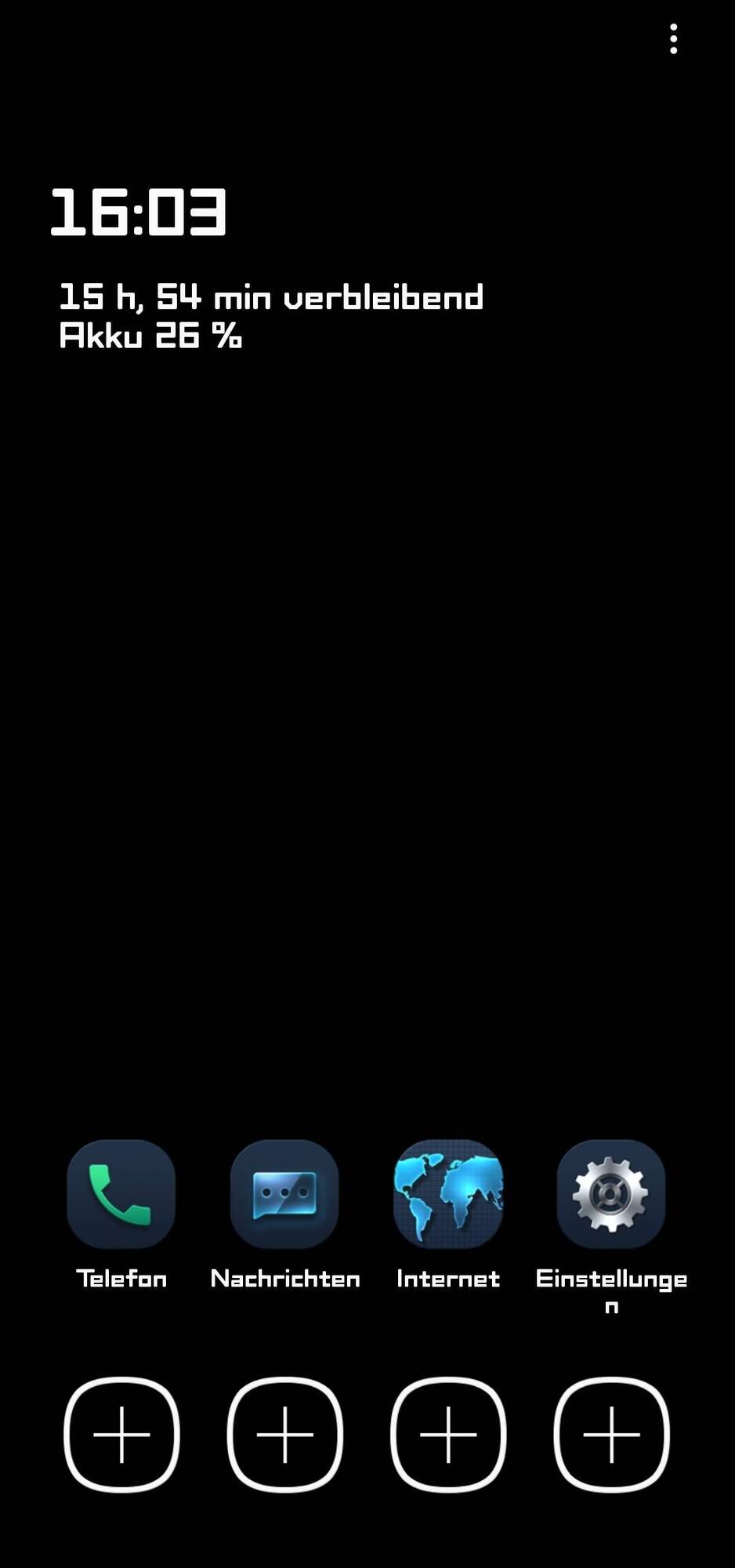
Task: Launch the Nachrichten messaging app
Action: coord(284,1194)
